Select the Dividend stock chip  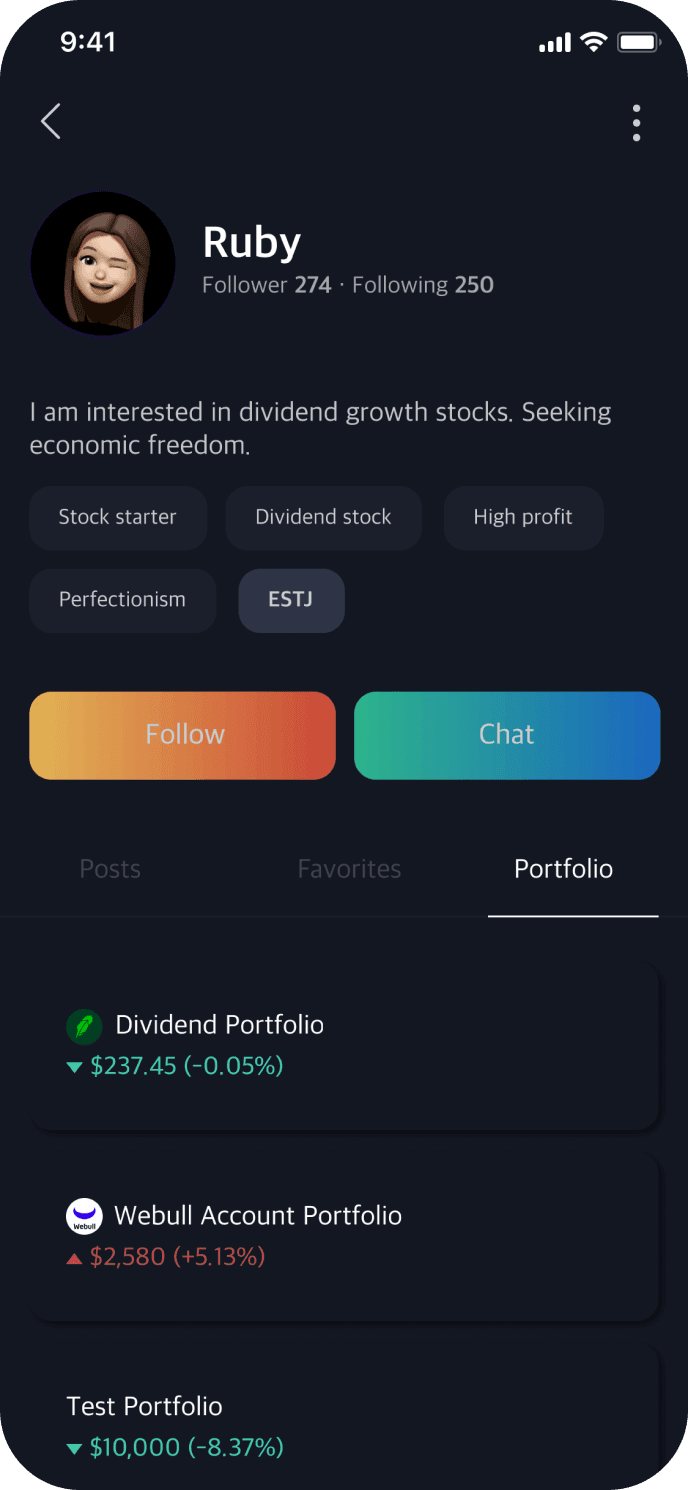[323, 517]
